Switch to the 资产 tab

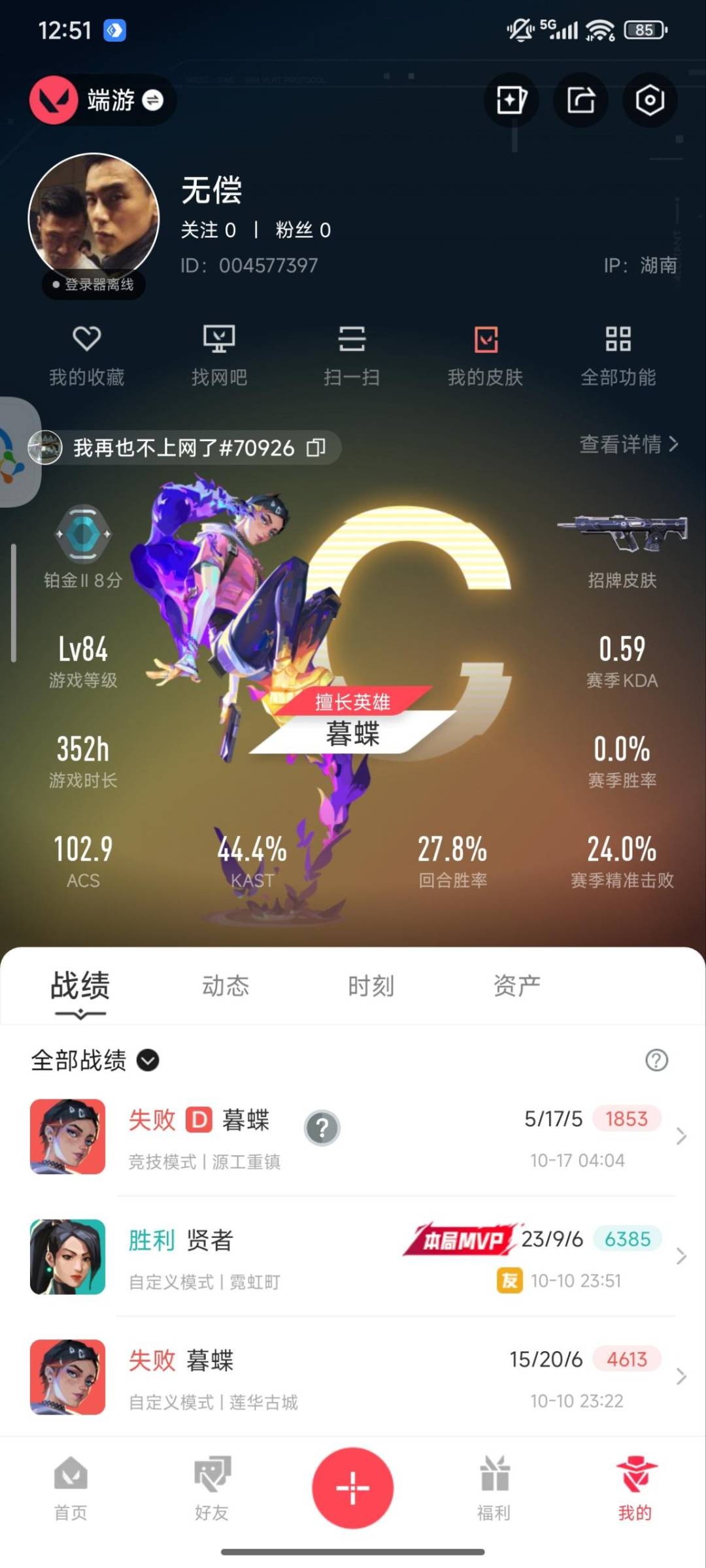click(516, 985)
